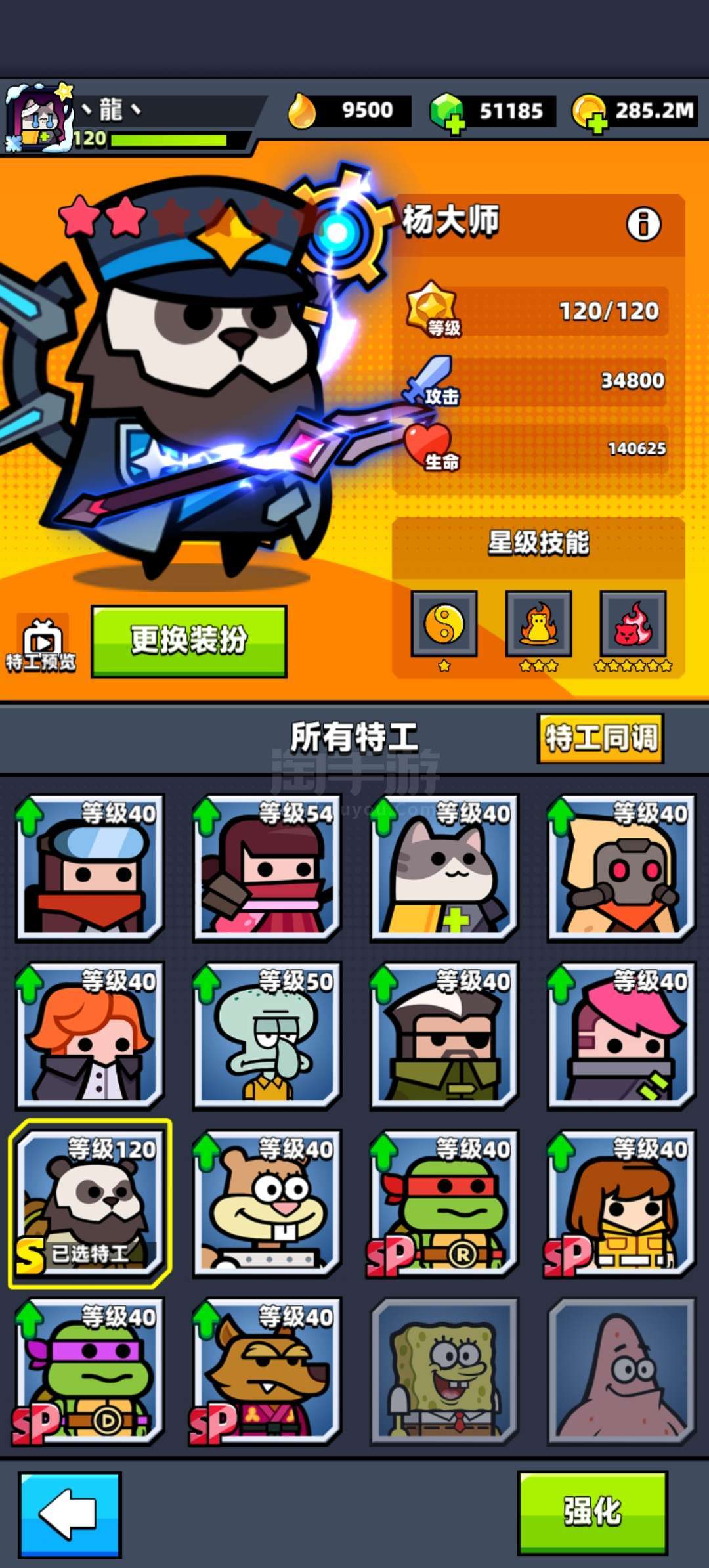Open the 特工同调 button

(x=600, y=738)
